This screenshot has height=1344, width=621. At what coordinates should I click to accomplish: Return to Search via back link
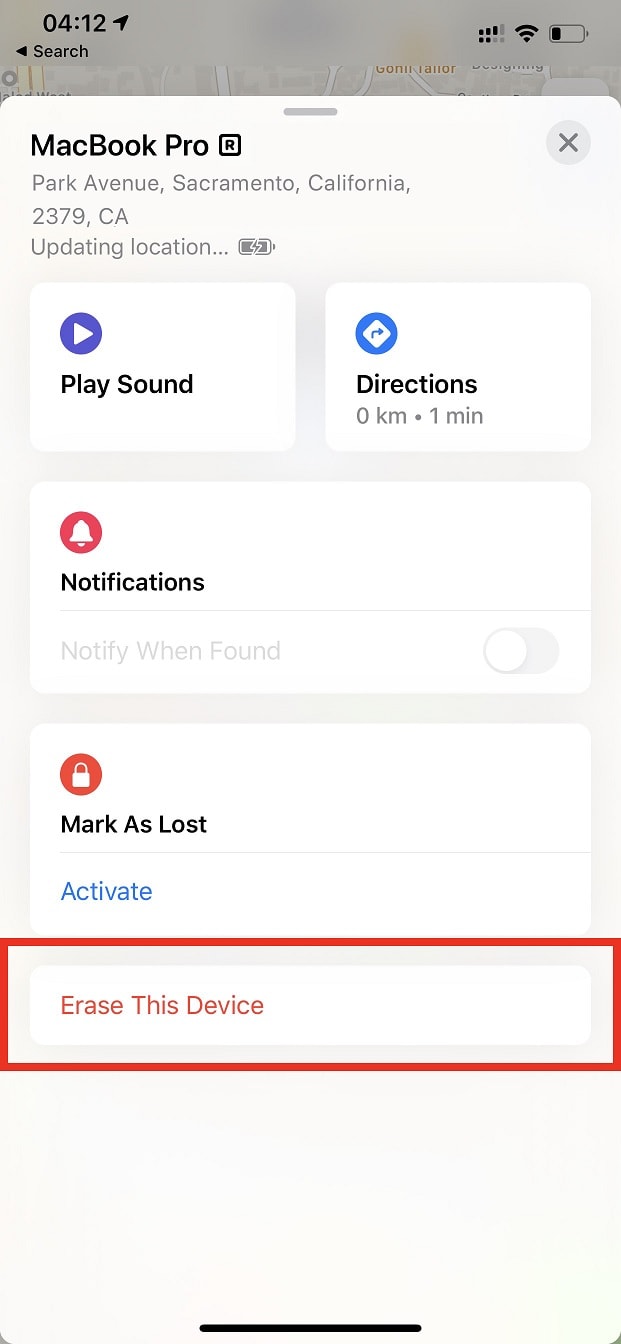(x=52, y=51)
